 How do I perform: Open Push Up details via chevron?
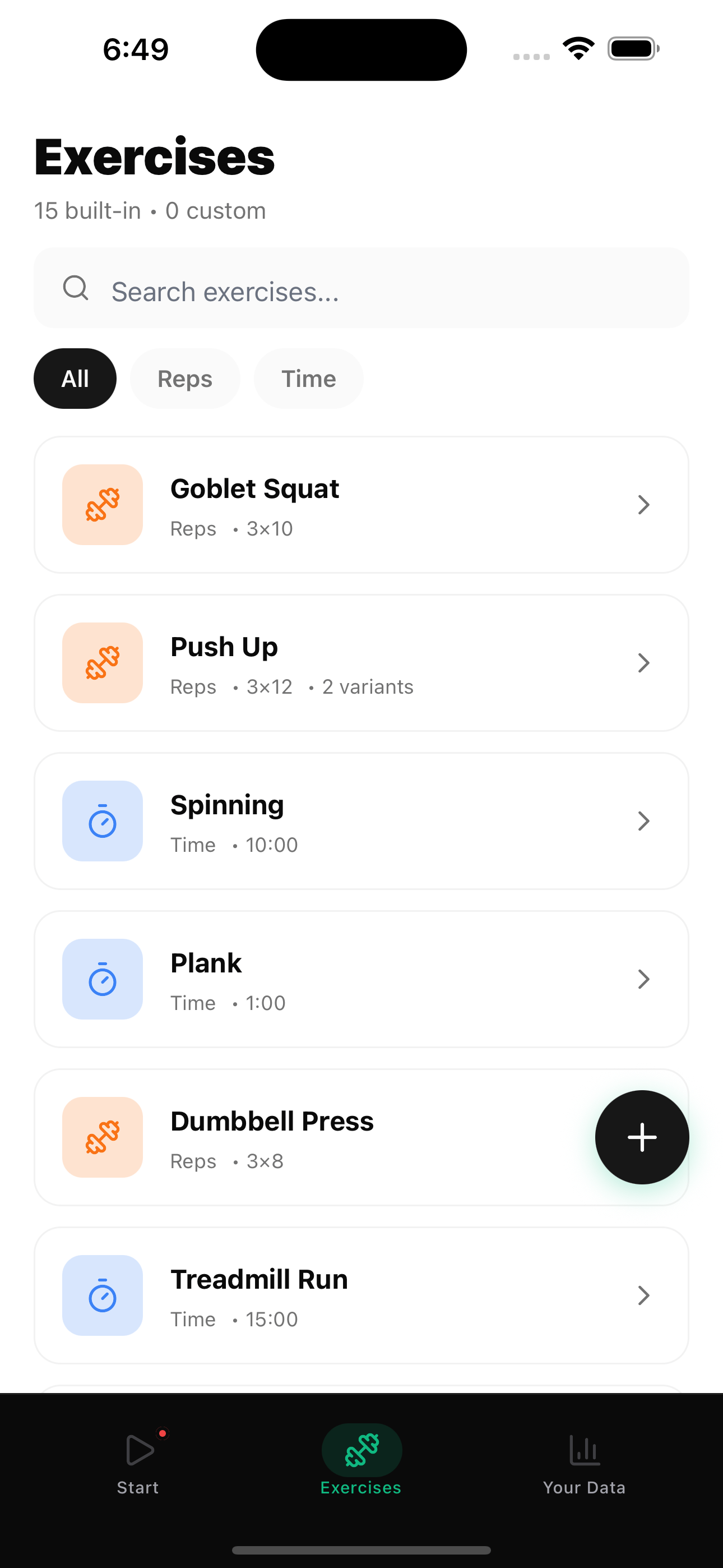643,663
